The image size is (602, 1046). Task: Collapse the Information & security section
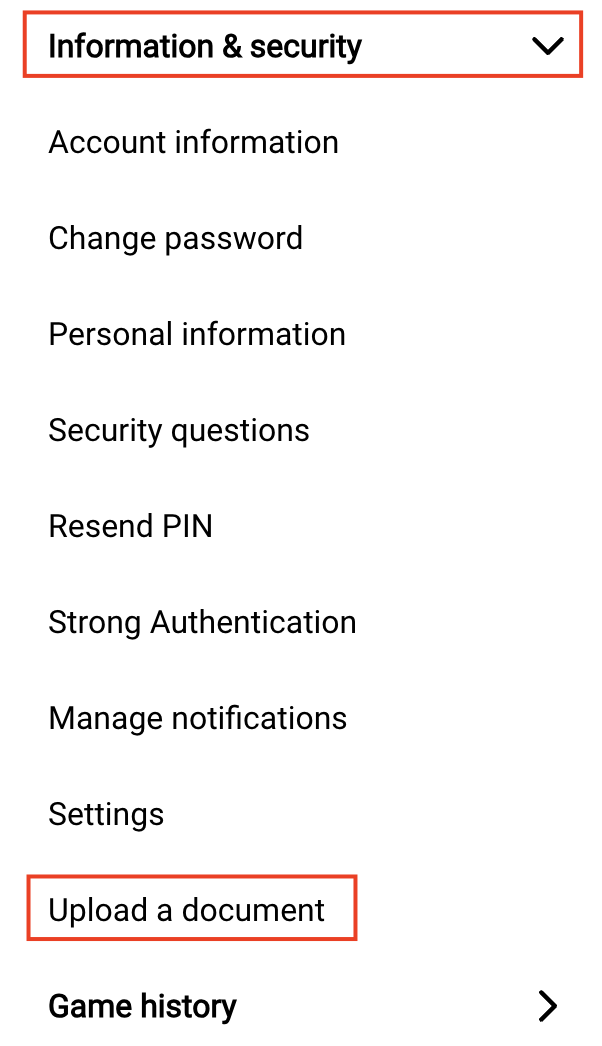click(x=302, y=45)
